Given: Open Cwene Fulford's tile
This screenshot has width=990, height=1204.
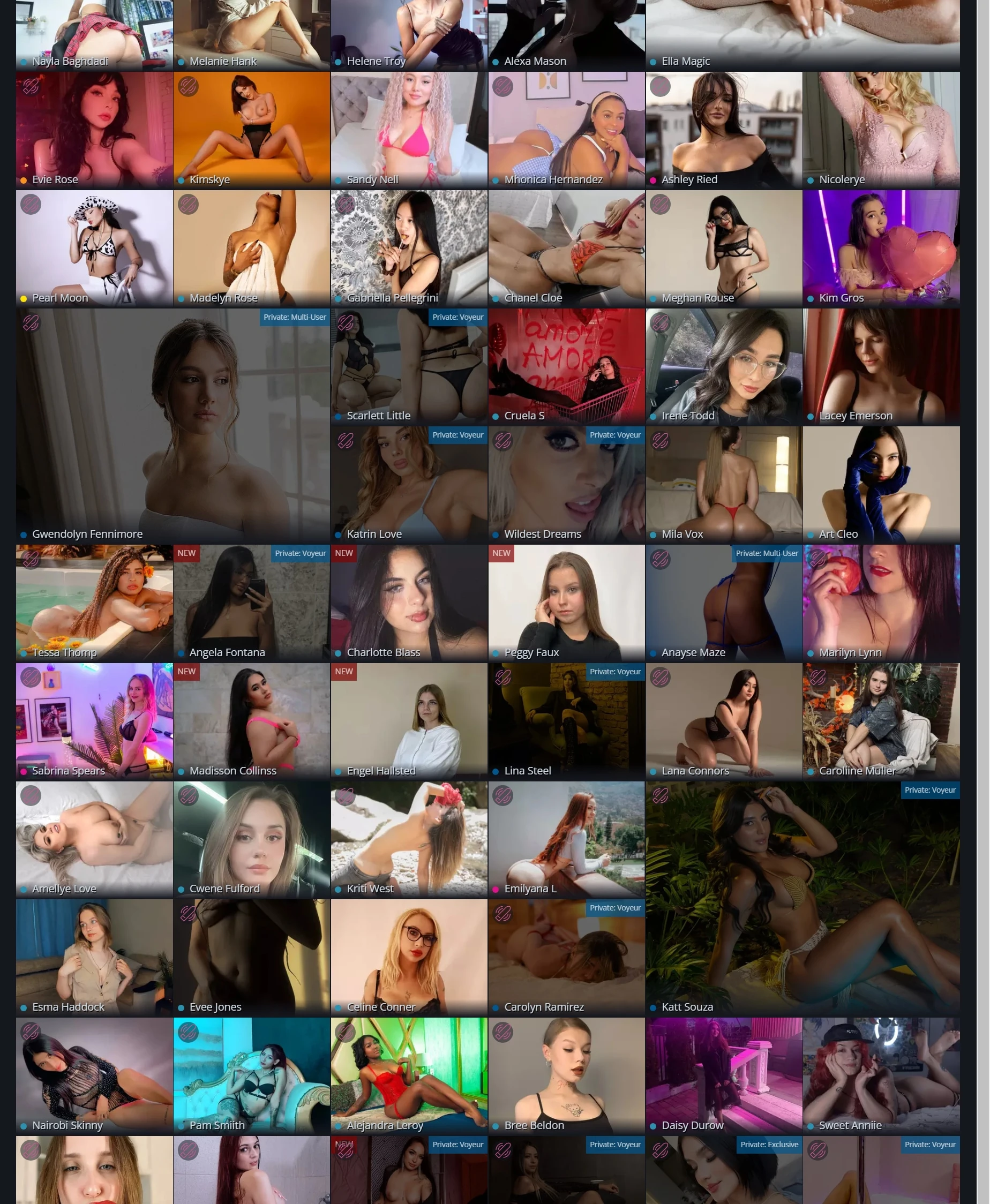Looking at the screenshot, I should (x=251, y=839).
